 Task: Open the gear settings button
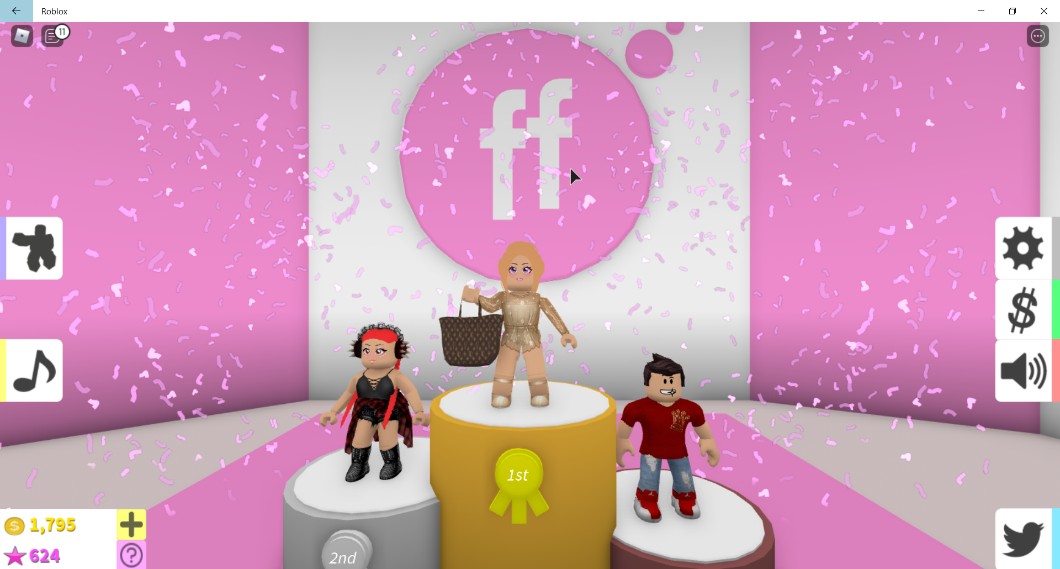(1022, 248)
